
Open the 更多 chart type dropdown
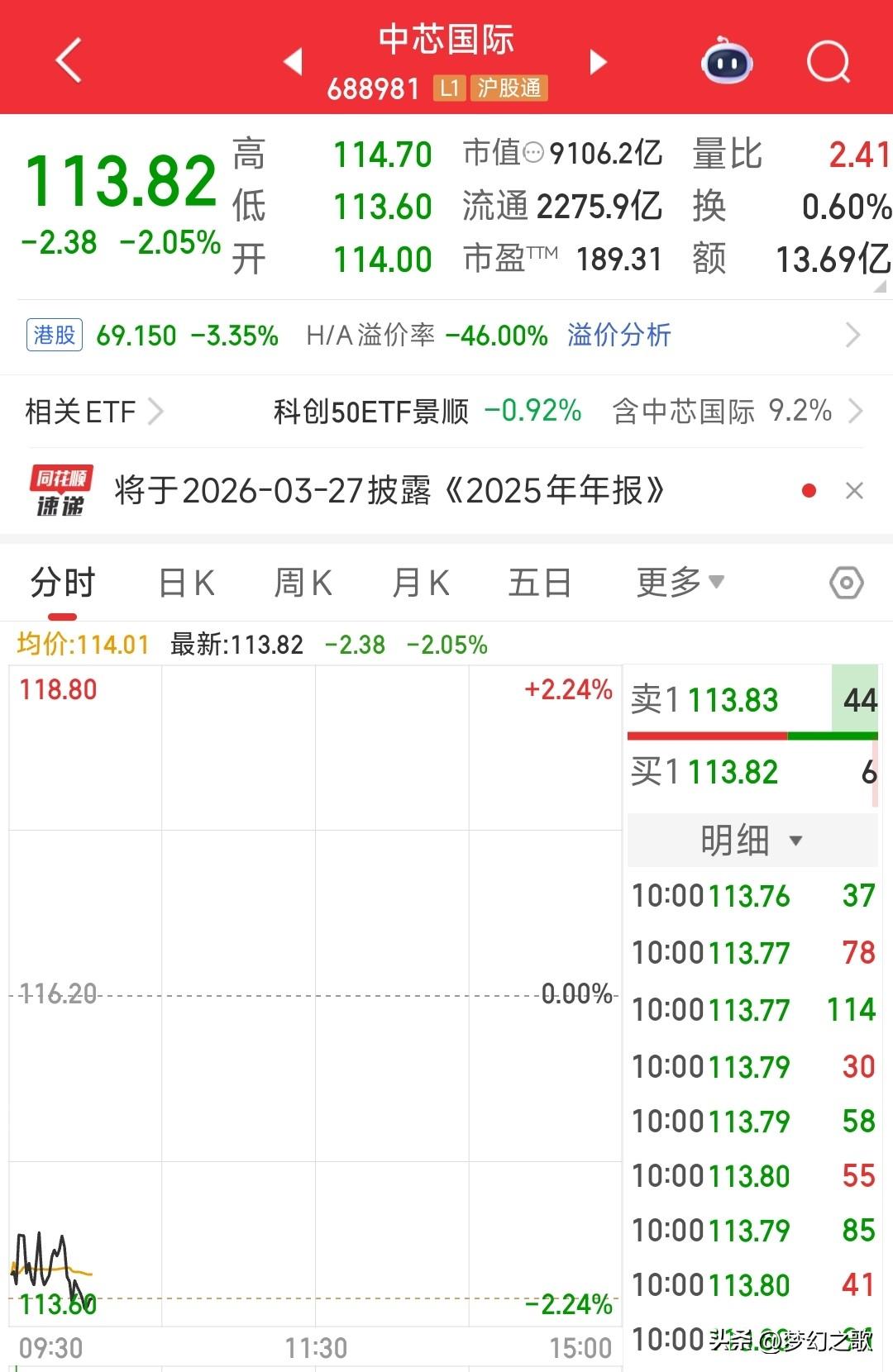[x=678, y=582]
